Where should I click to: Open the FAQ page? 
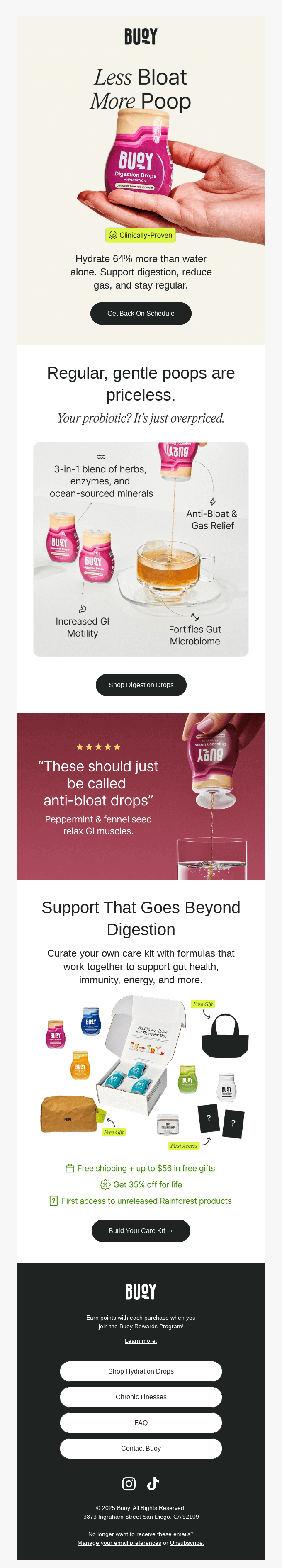[141, 1422]
